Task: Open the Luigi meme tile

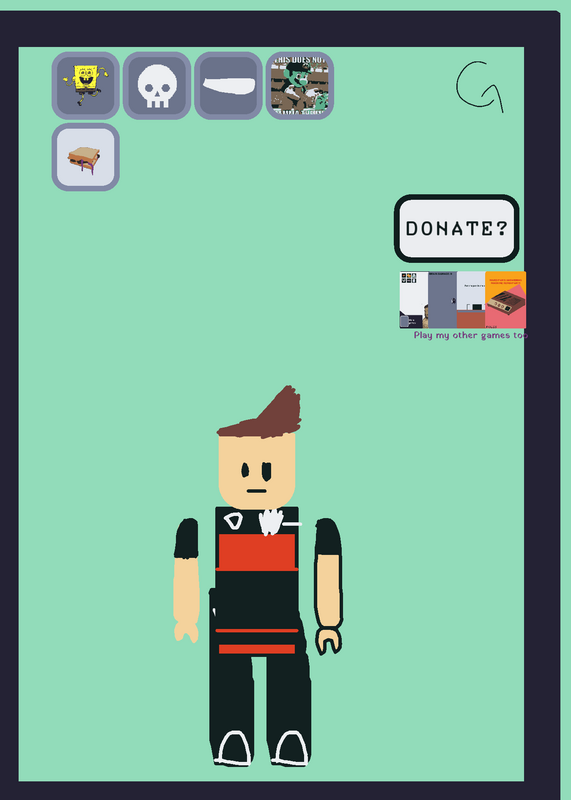Action: tap(300, 86)
